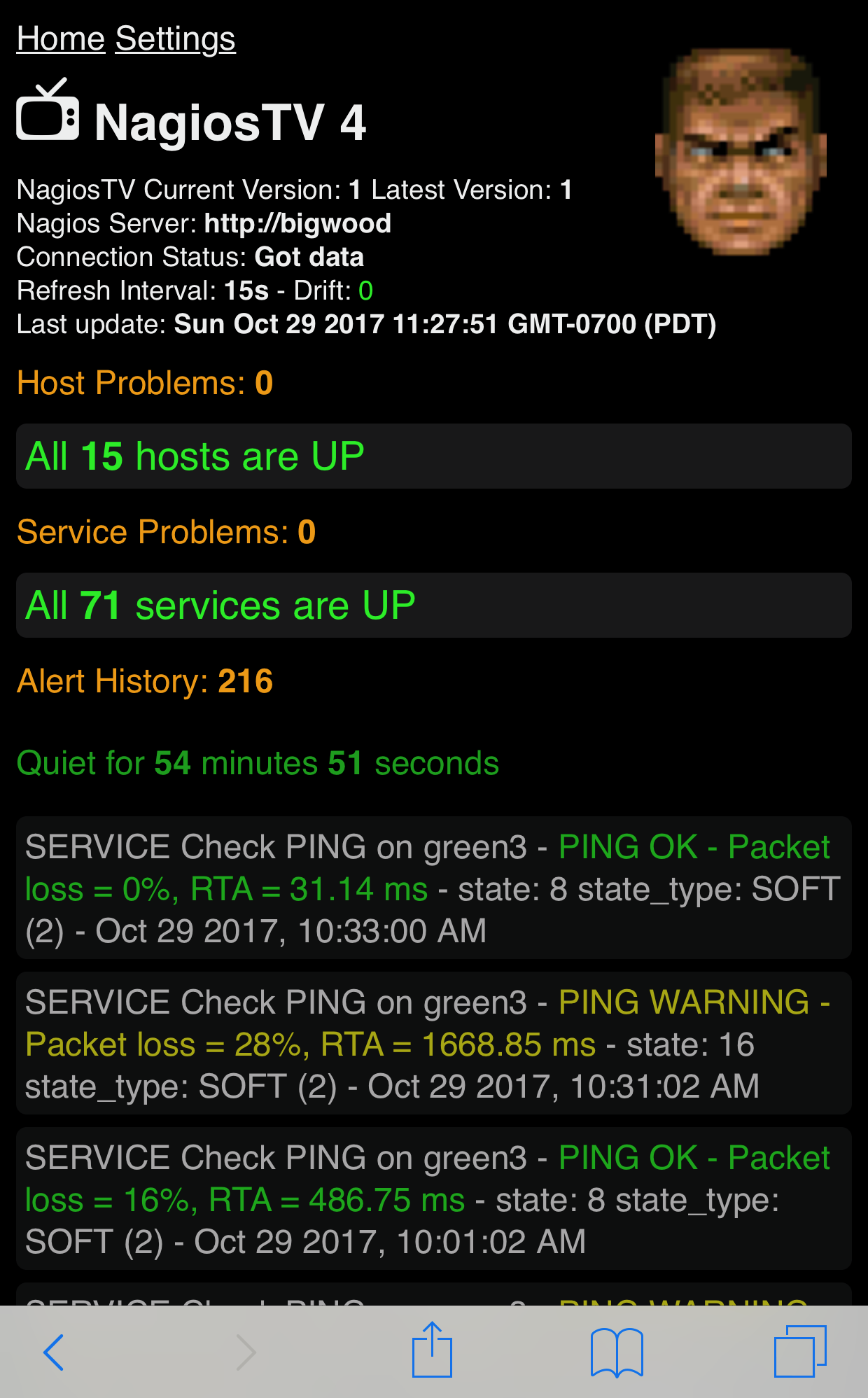Screen dimensions: 868x1398
Task: Open the Home link
Action: click(61, 39)
